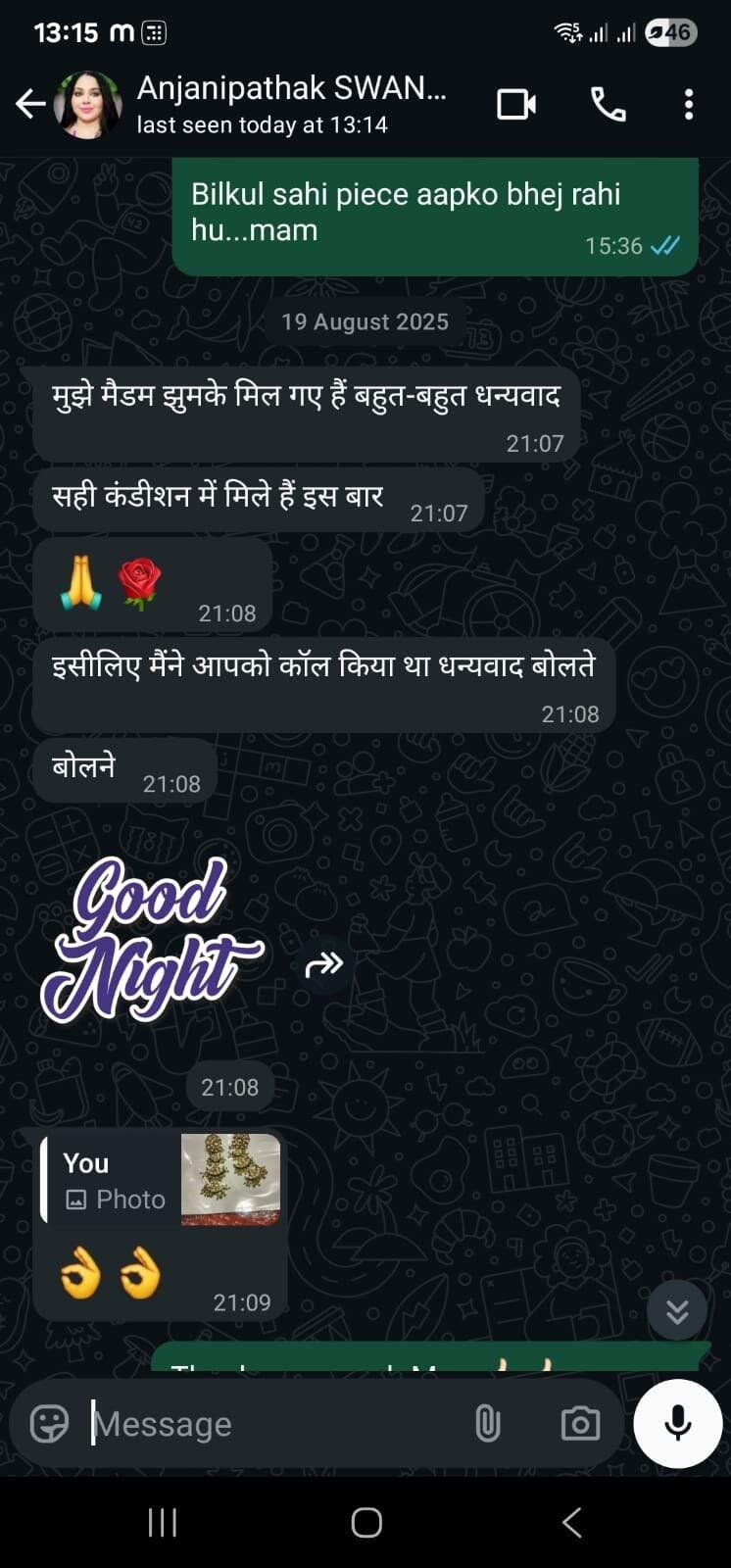Focus the Message text field
The image size is (731, 1568).
click(274, 1423)
